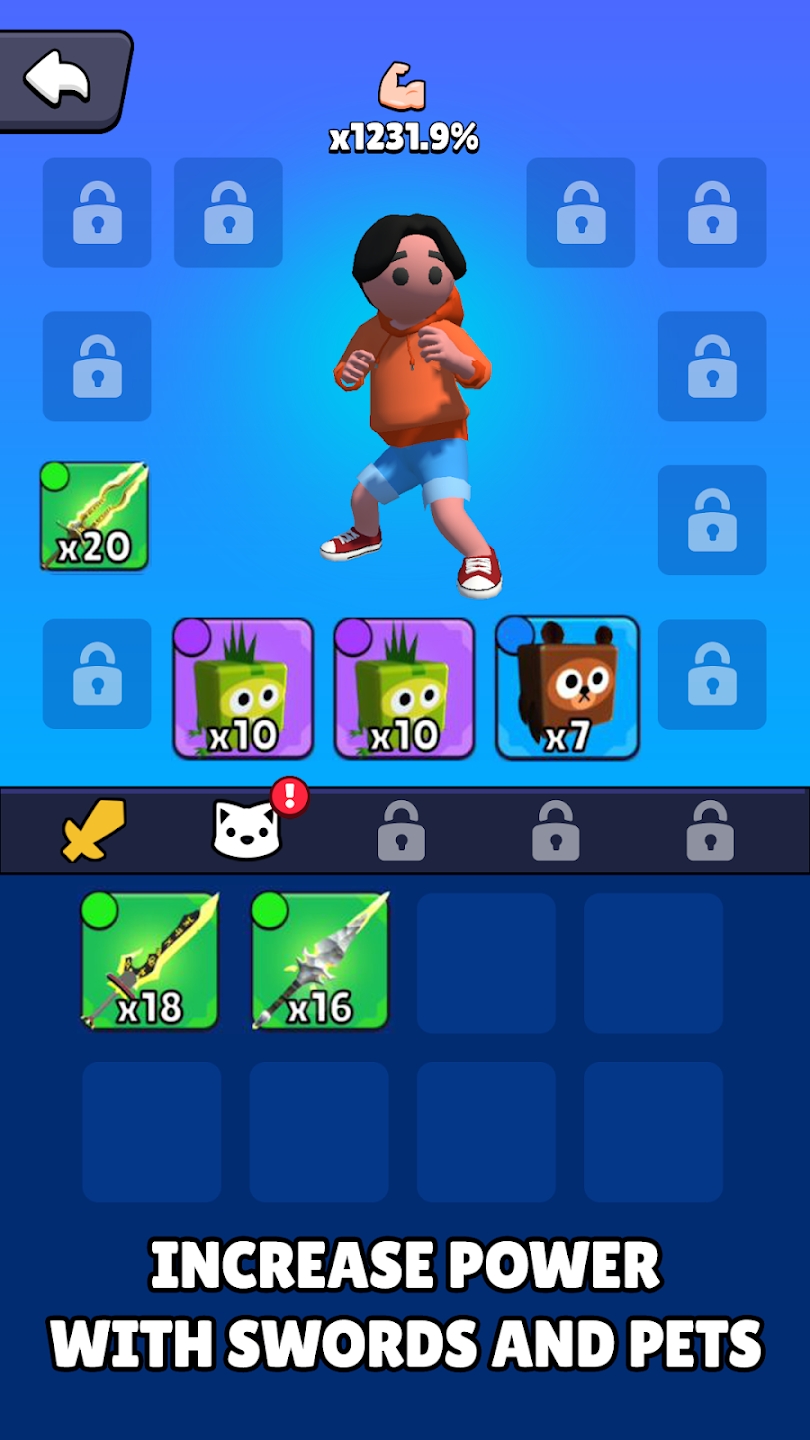The height and width of the screenshot is (1440, 810).
Task: Choose the x16 sword from inventory
Action: click(319, 961)
